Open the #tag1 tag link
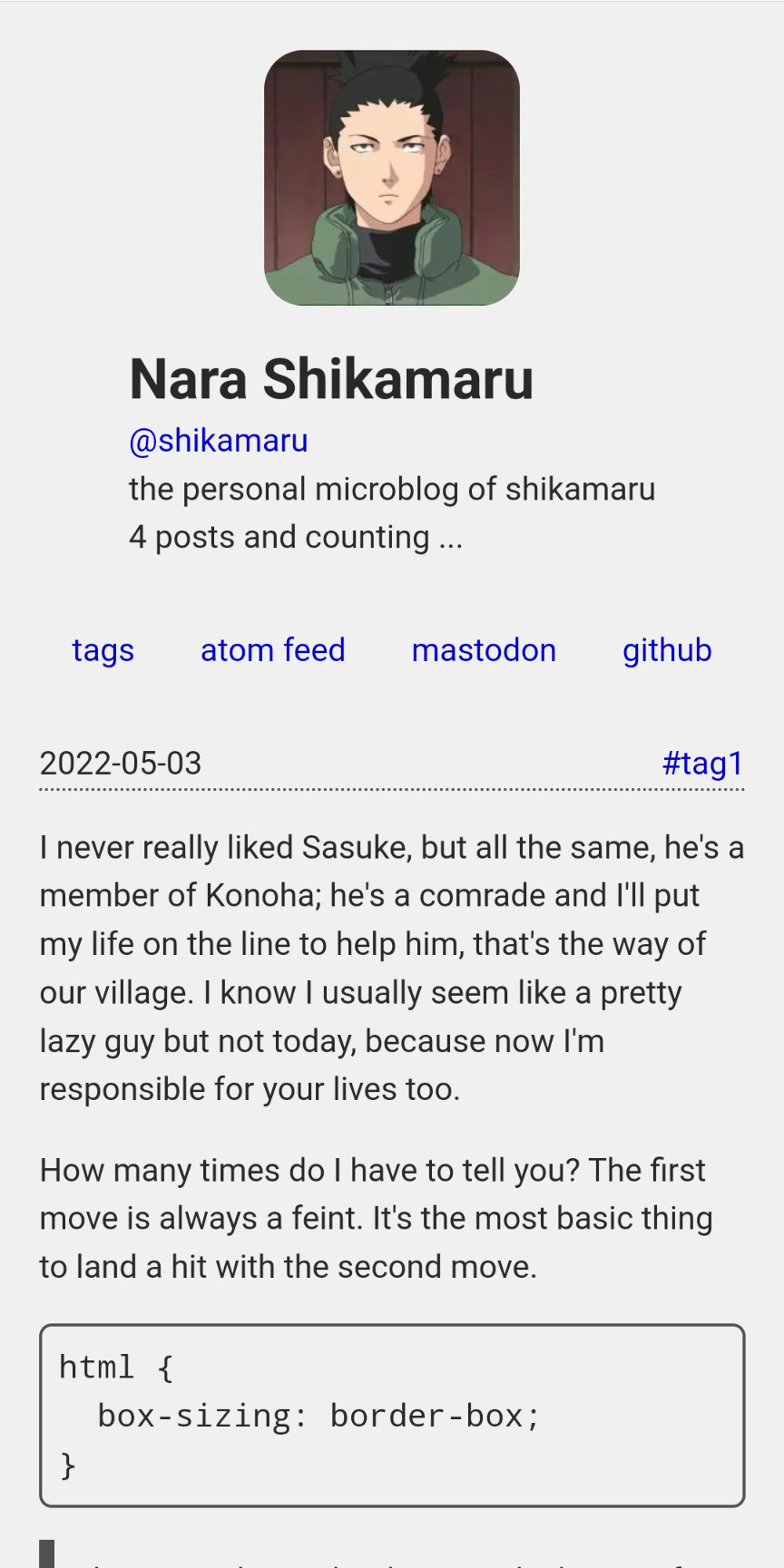 [x=703, y=764]
